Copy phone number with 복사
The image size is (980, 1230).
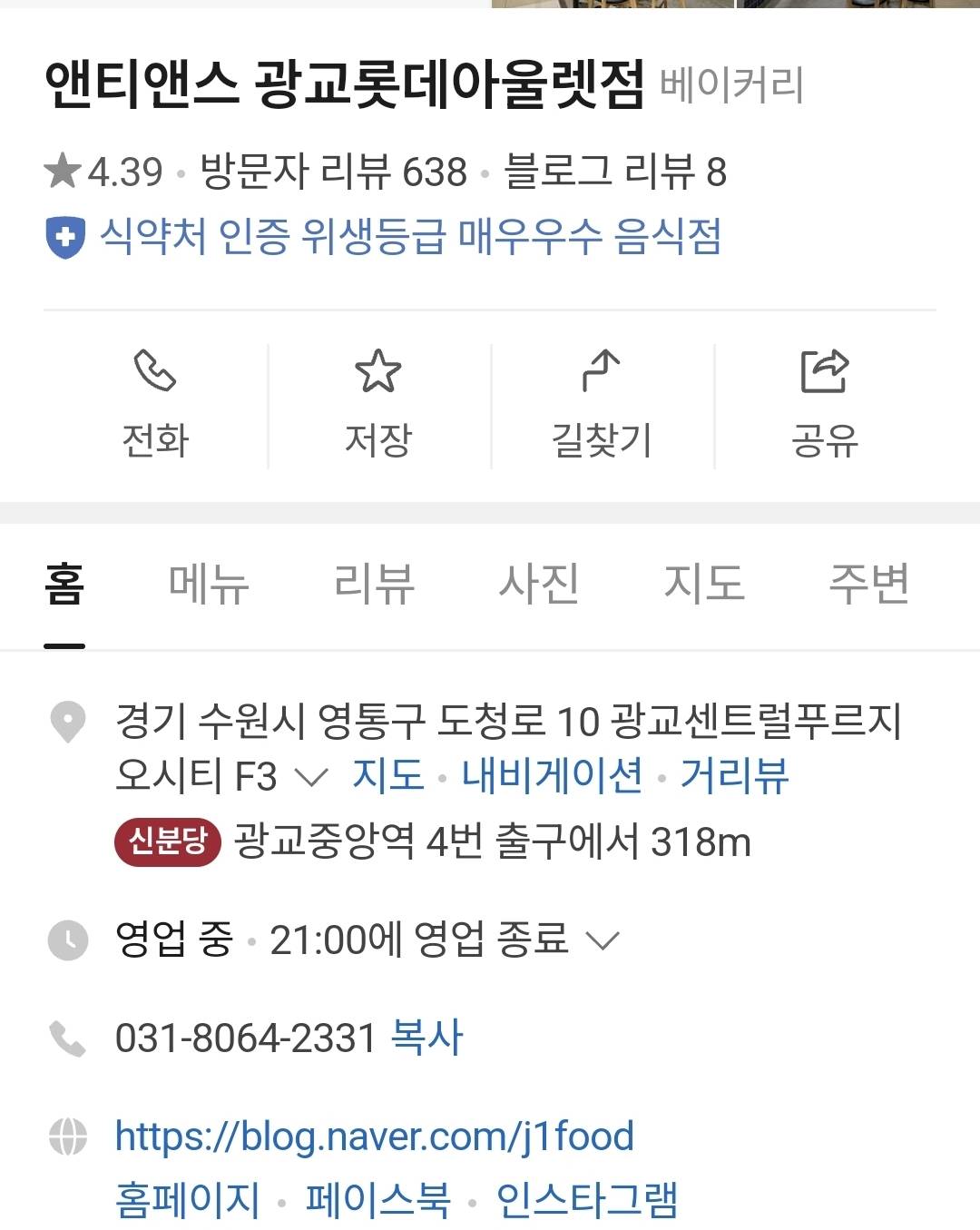426,1038
